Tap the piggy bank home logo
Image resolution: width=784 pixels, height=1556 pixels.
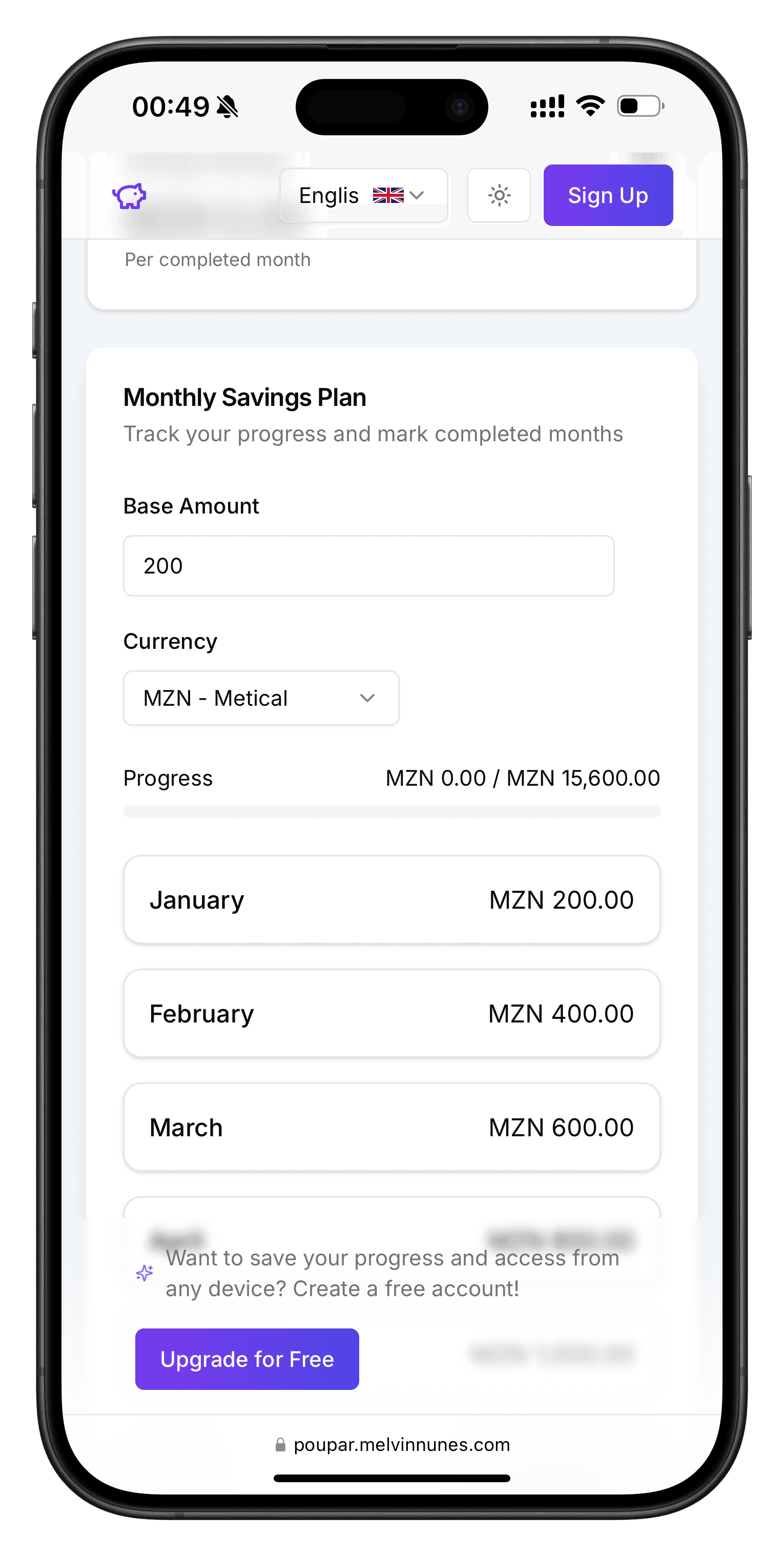pos(129,196)
